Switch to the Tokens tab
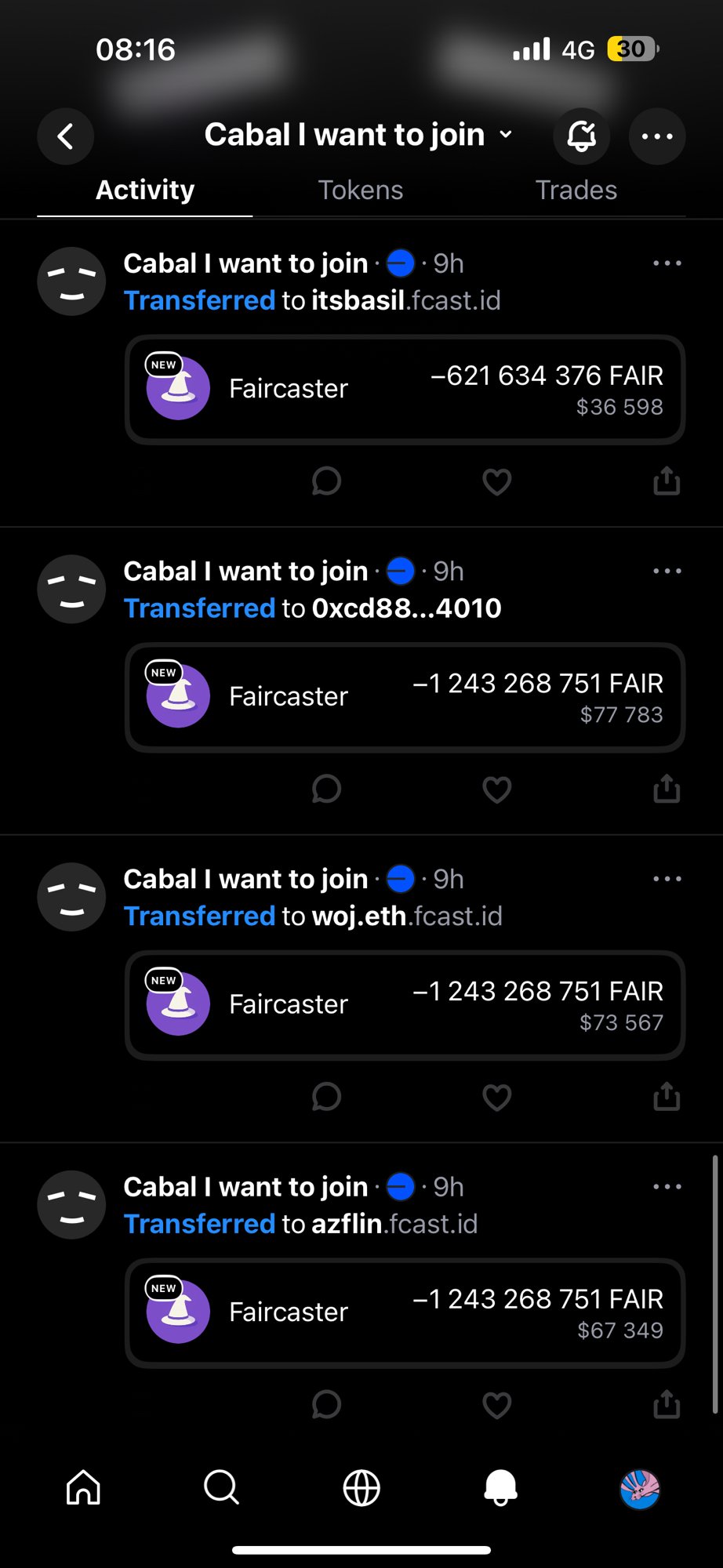The width and height of the screenshot is (723, 1568). click(x=360, y=191)
